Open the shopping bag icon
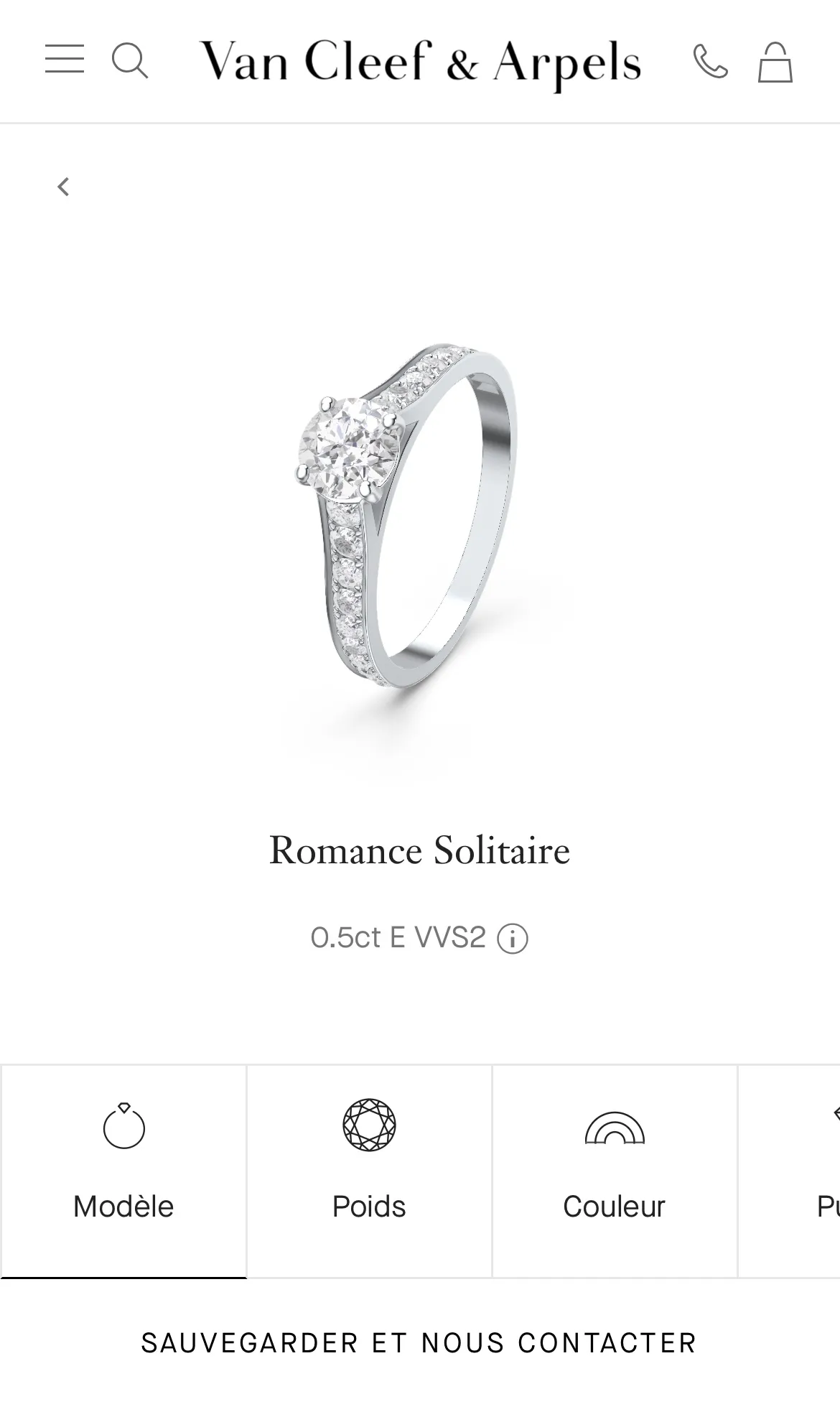Image resolution: width=840 pixels, height=1417 pixels. (x=774, y=63)
